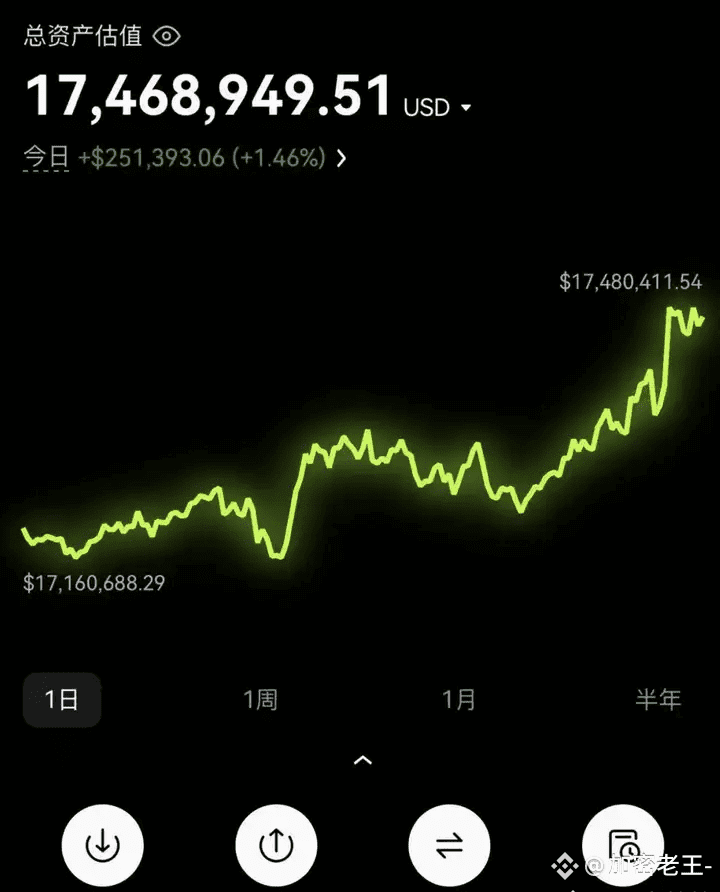
Task: Collapse the asset chart panel
Action: [x=363, y=761]
